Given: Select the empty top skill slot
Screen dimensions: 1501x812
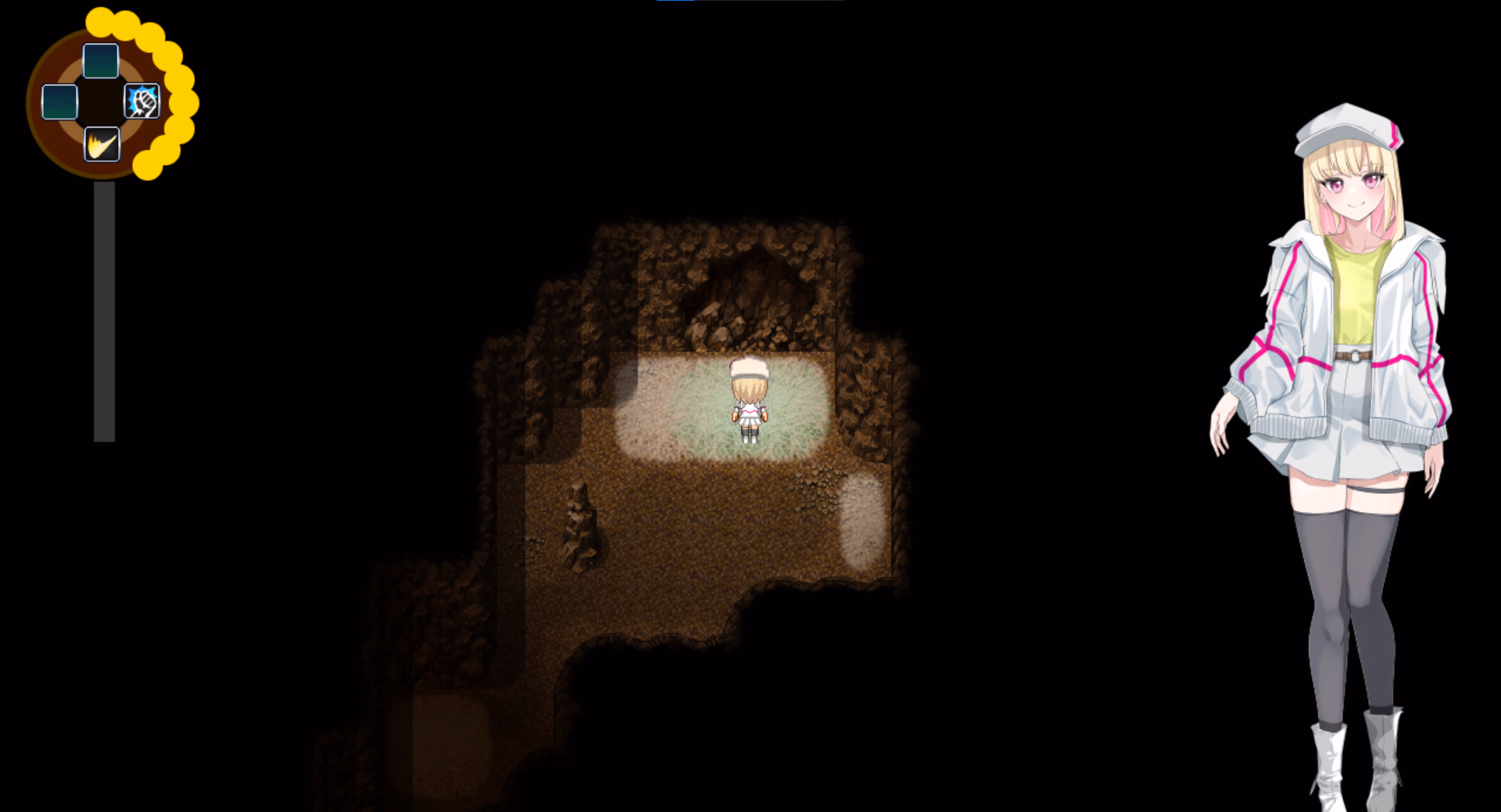Looking at the screenshot, I should click(101, 61).
